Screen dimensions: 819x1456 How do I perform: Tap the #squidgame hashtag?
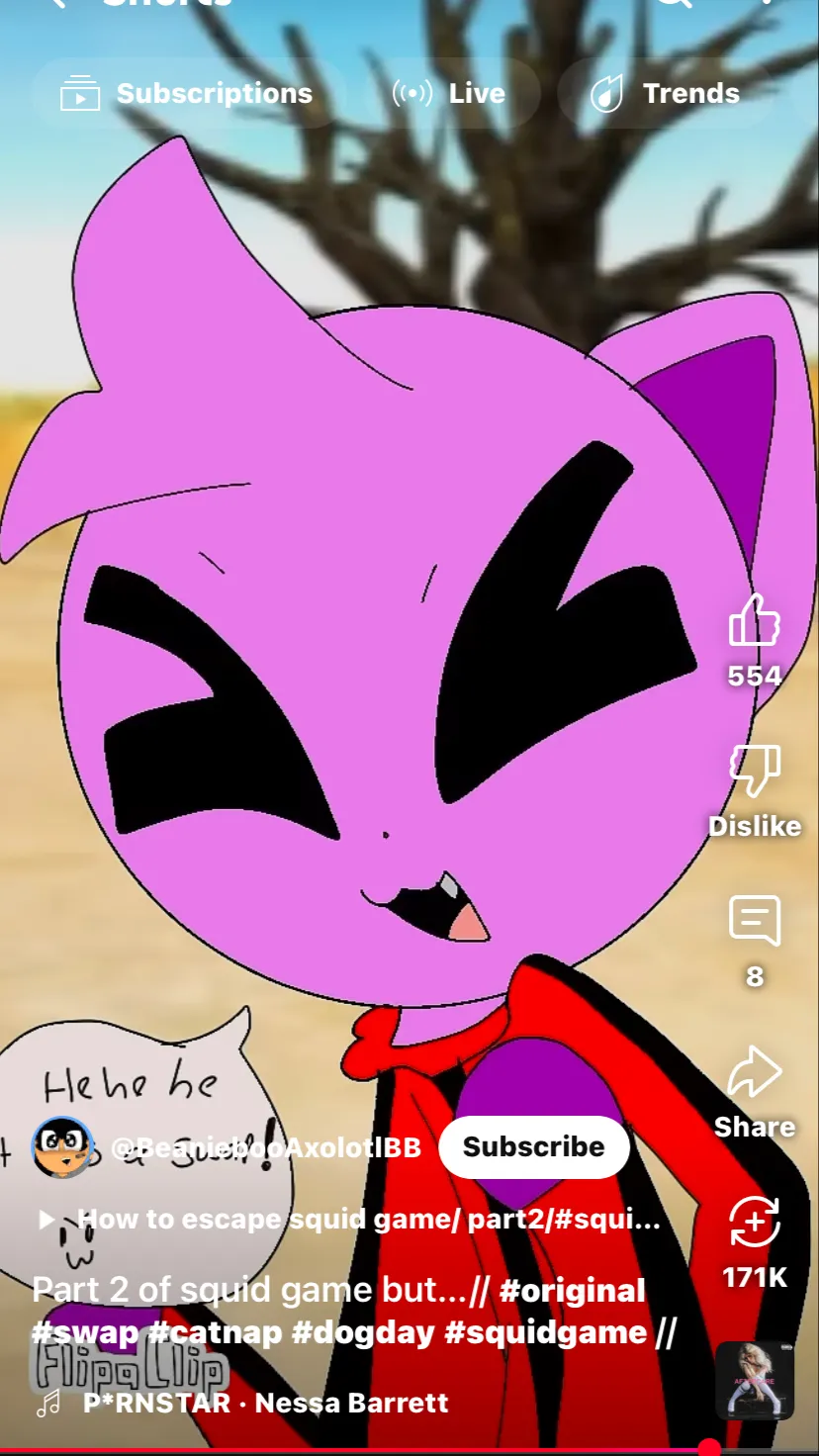[x=545, y=1332]
